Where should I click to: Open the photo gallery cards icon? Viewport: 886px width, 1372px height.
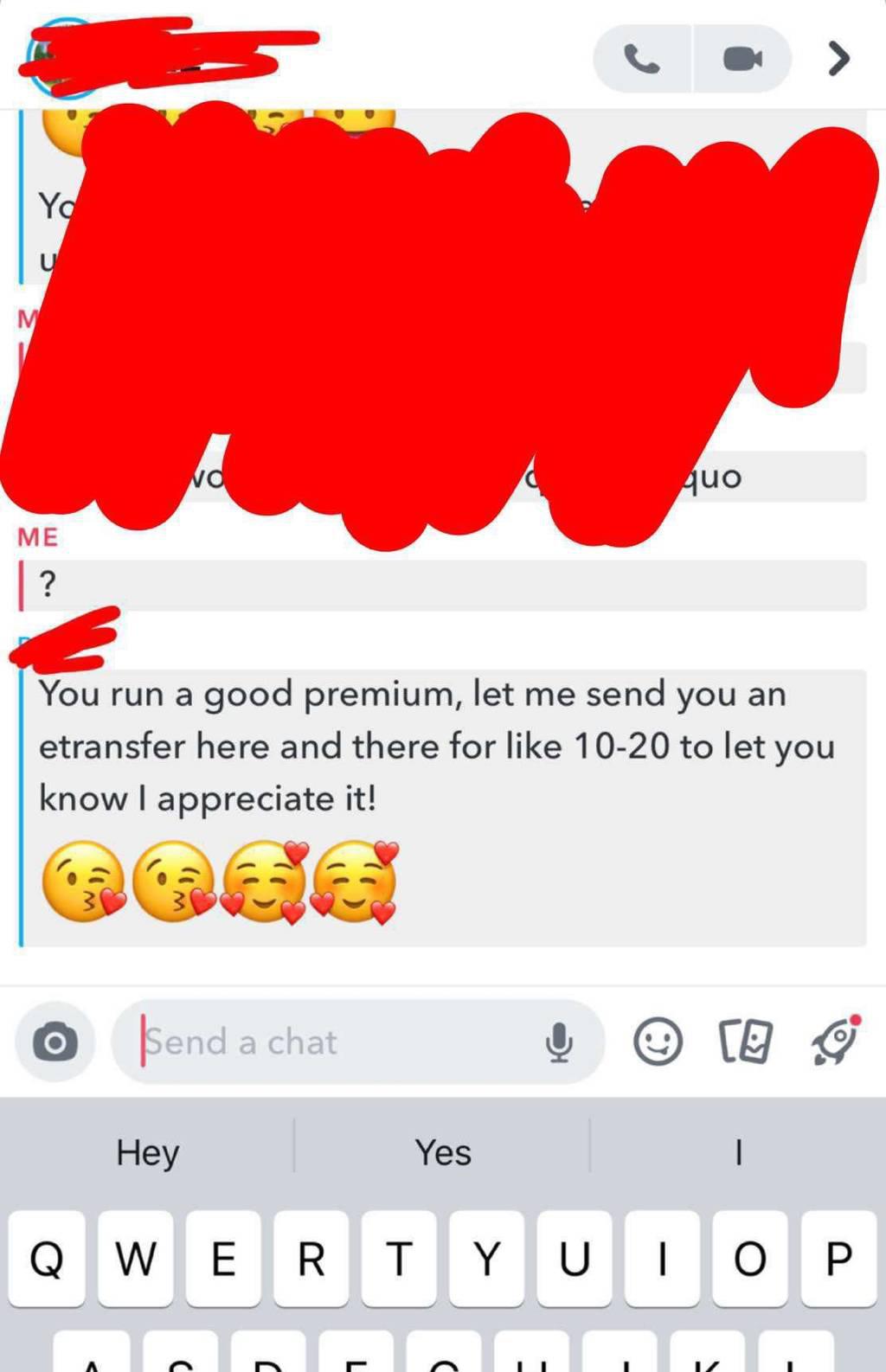click(745, 1042)
